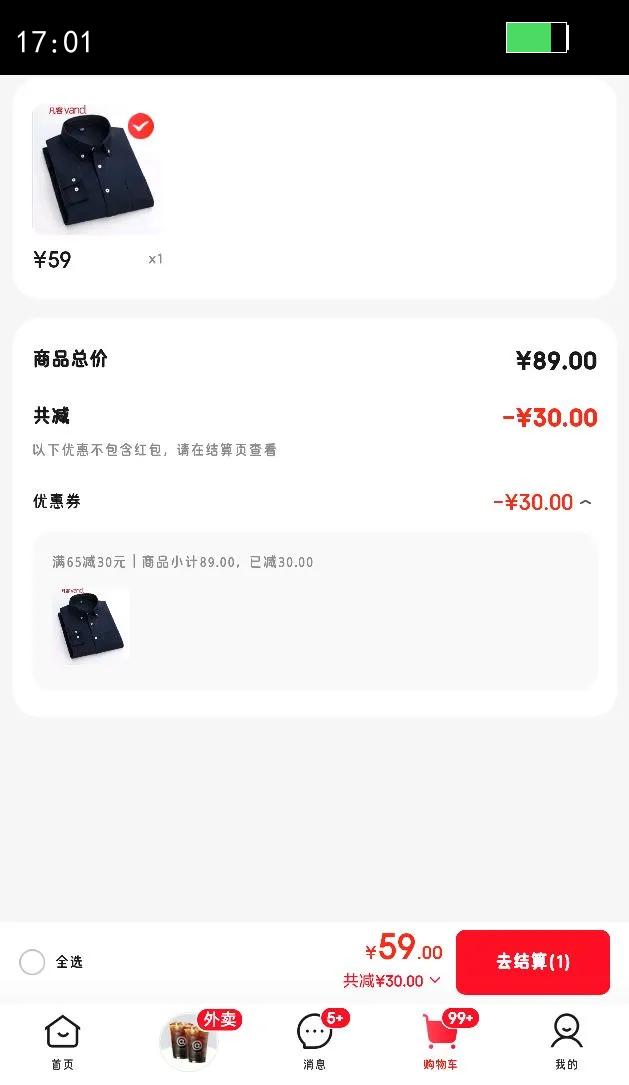This screenshot has height=1085, width=629.
Task: Tap 去结算(1) to check out
Action: [532, 962]
